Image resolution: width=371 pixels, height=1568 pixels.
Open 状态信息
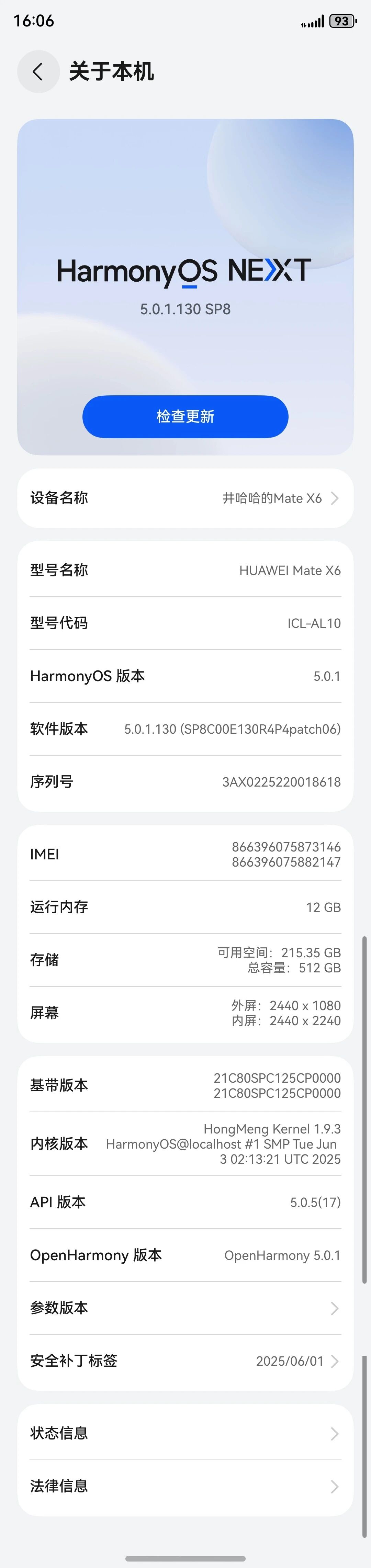185,1433
